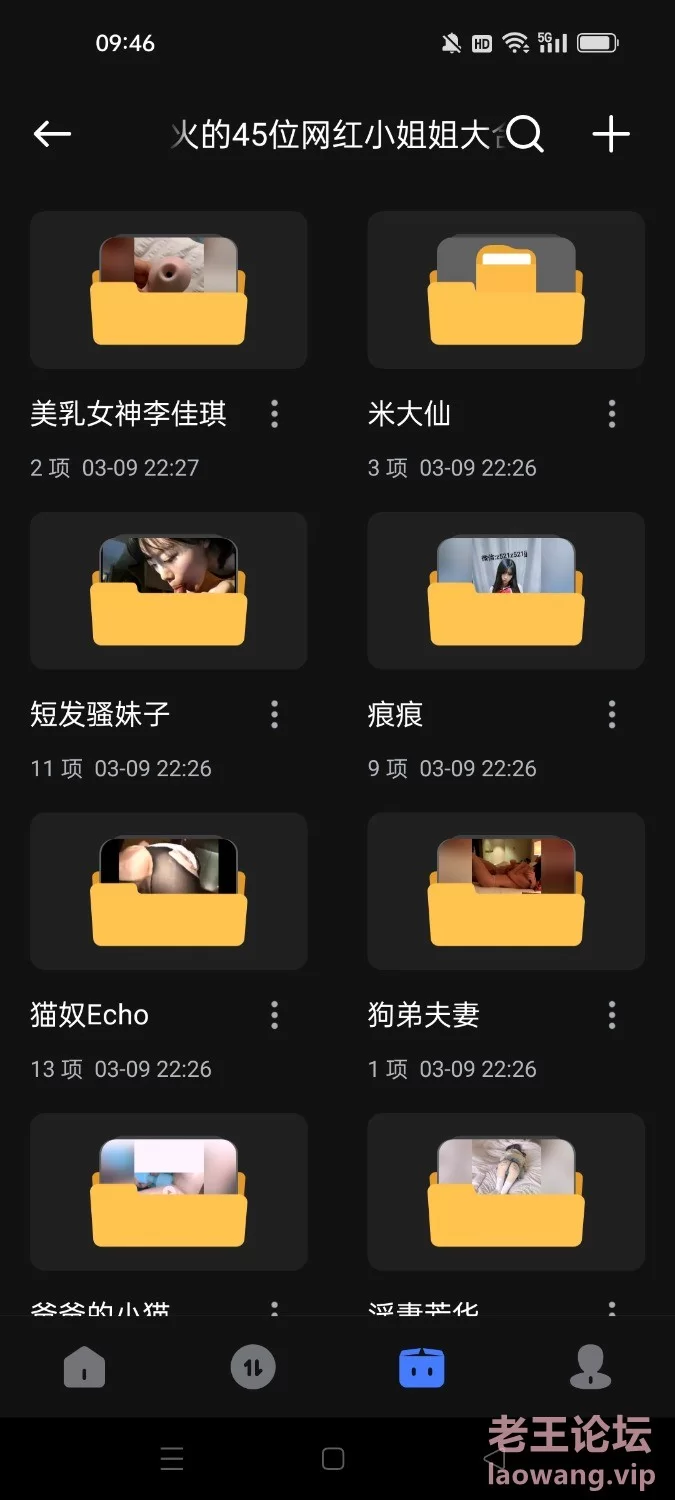
Task: Open more options for 米大仙 folder
Action: [x=612, y=414]
